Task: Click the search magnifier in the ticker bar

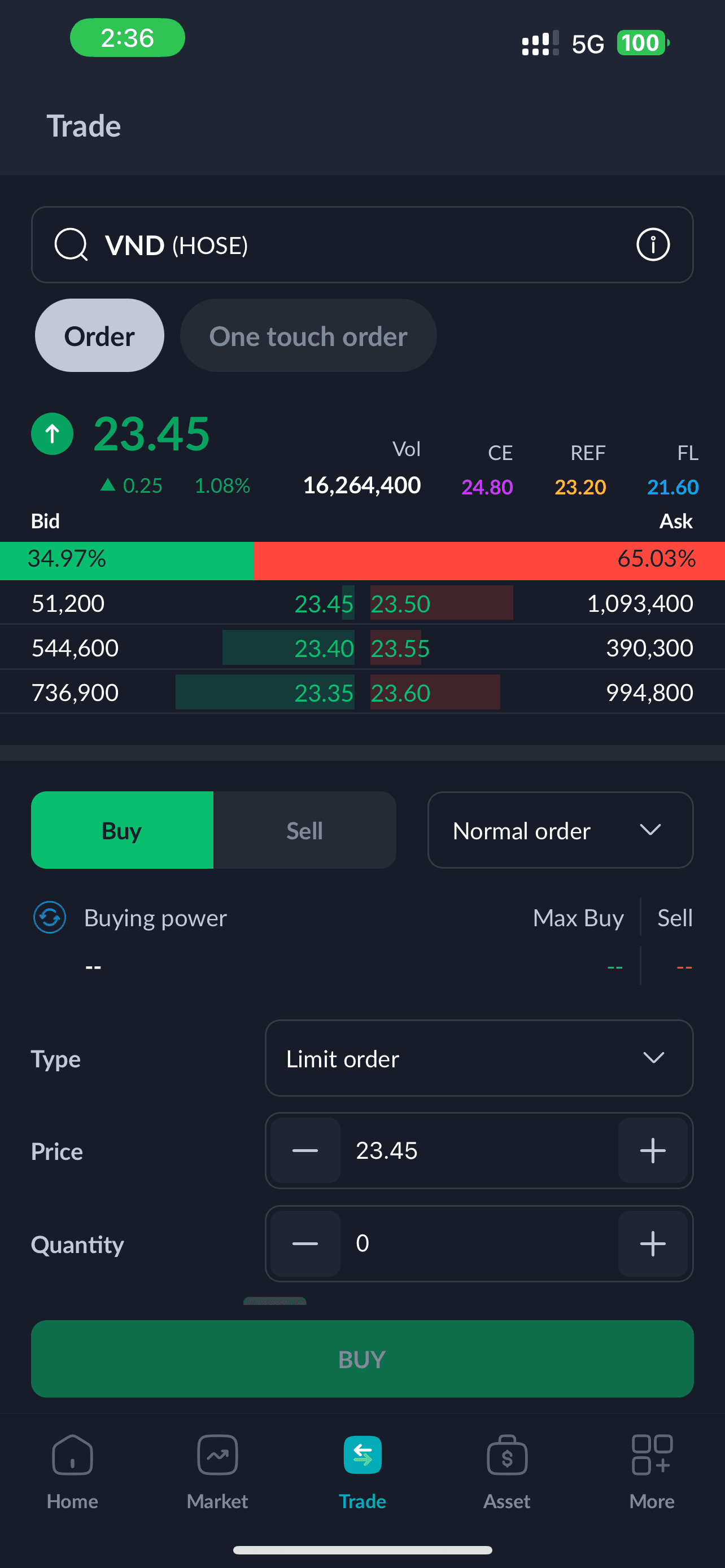Action: tap(71, 244)
